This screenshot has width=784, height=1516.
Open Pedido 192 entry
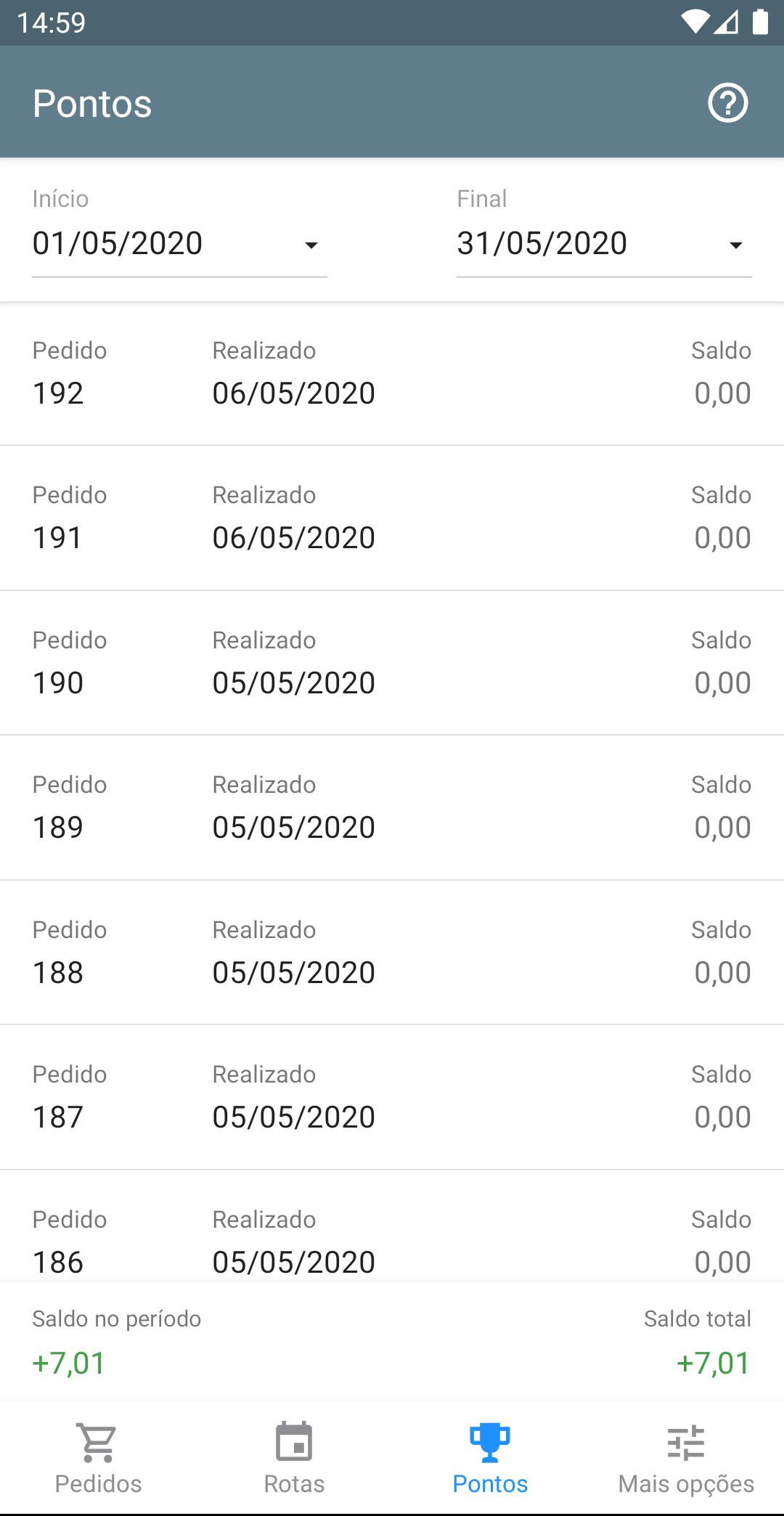click(392, 373)
